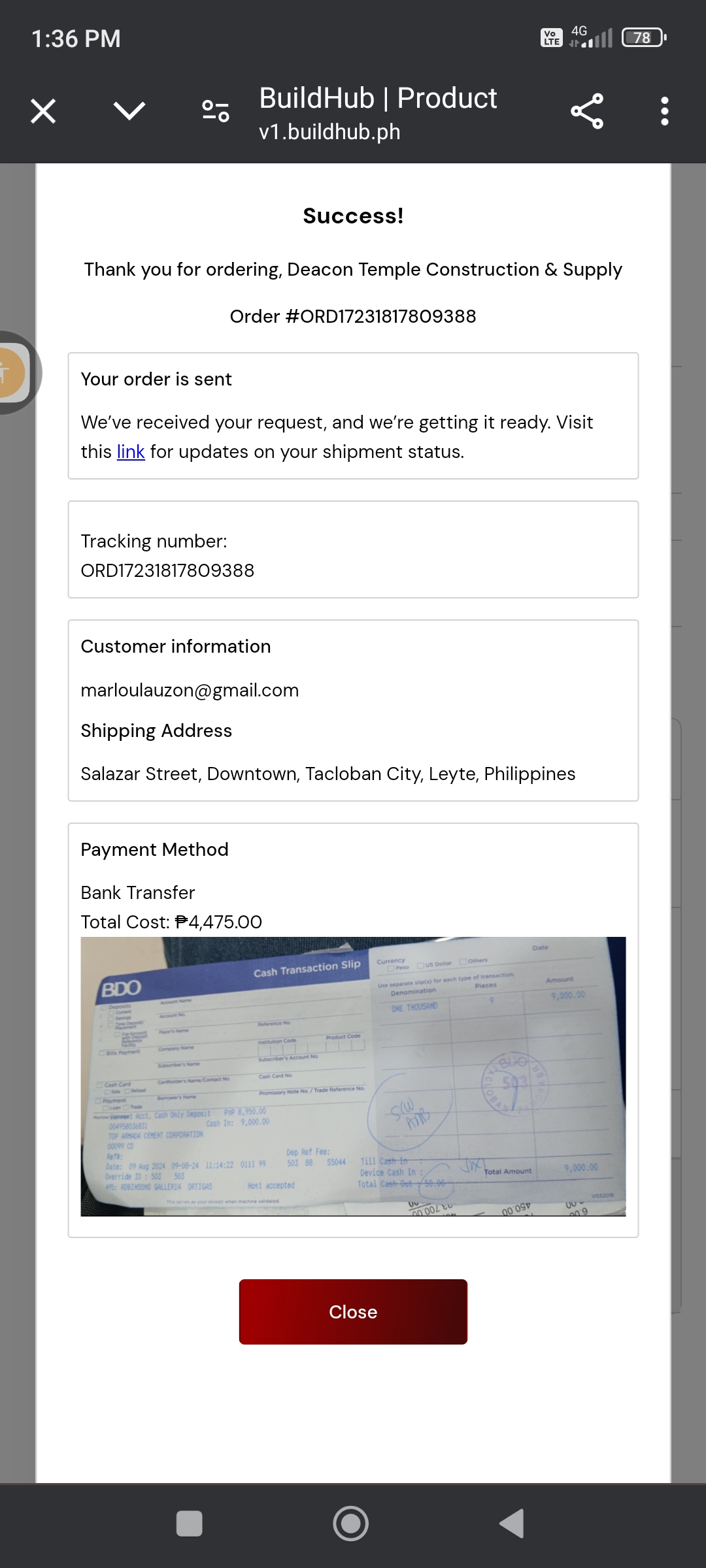Screen dimensions: 706x1568
Task: Follow the shipment status link
Action: coord(131,452)
